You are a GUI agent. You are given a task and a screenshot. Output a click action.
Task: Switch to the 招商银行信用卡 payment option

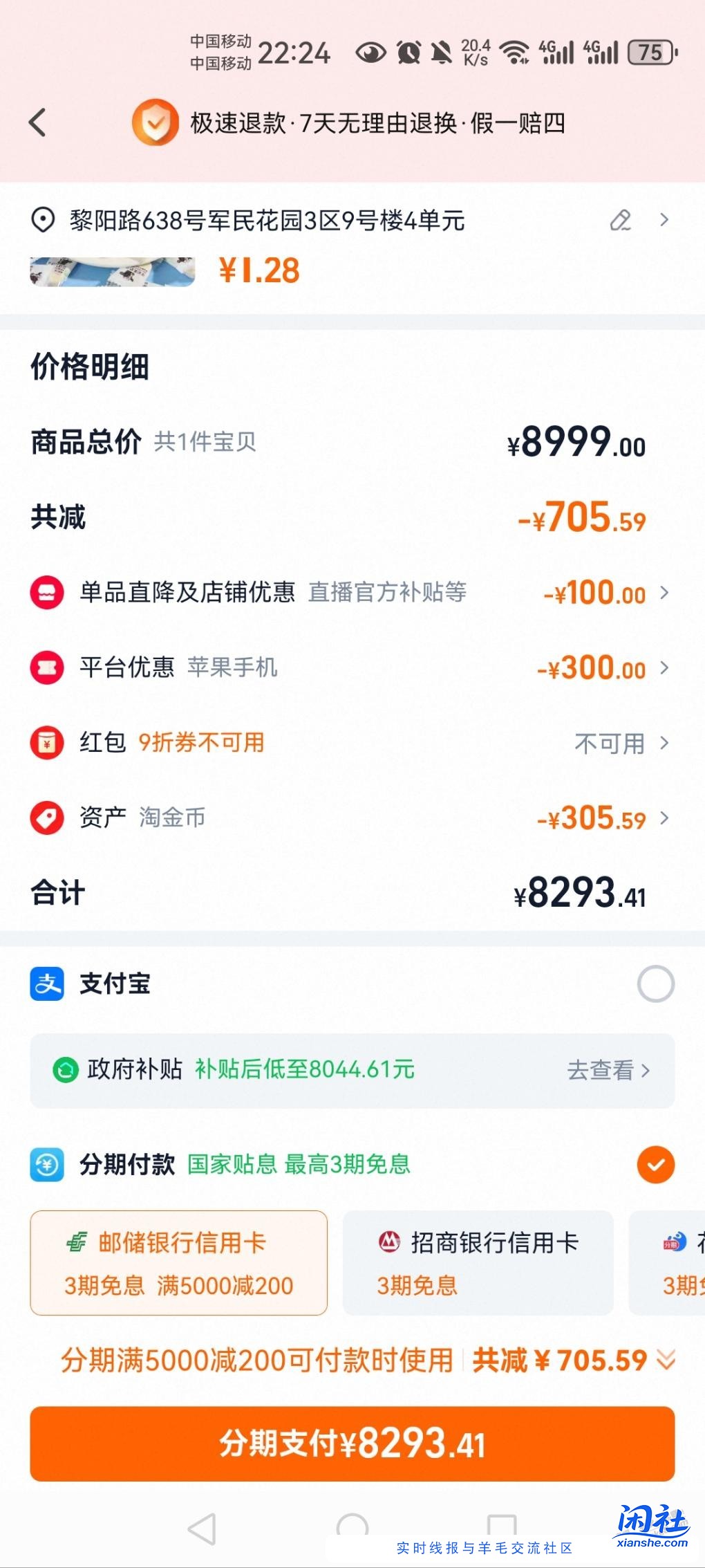coord(478,1263)
